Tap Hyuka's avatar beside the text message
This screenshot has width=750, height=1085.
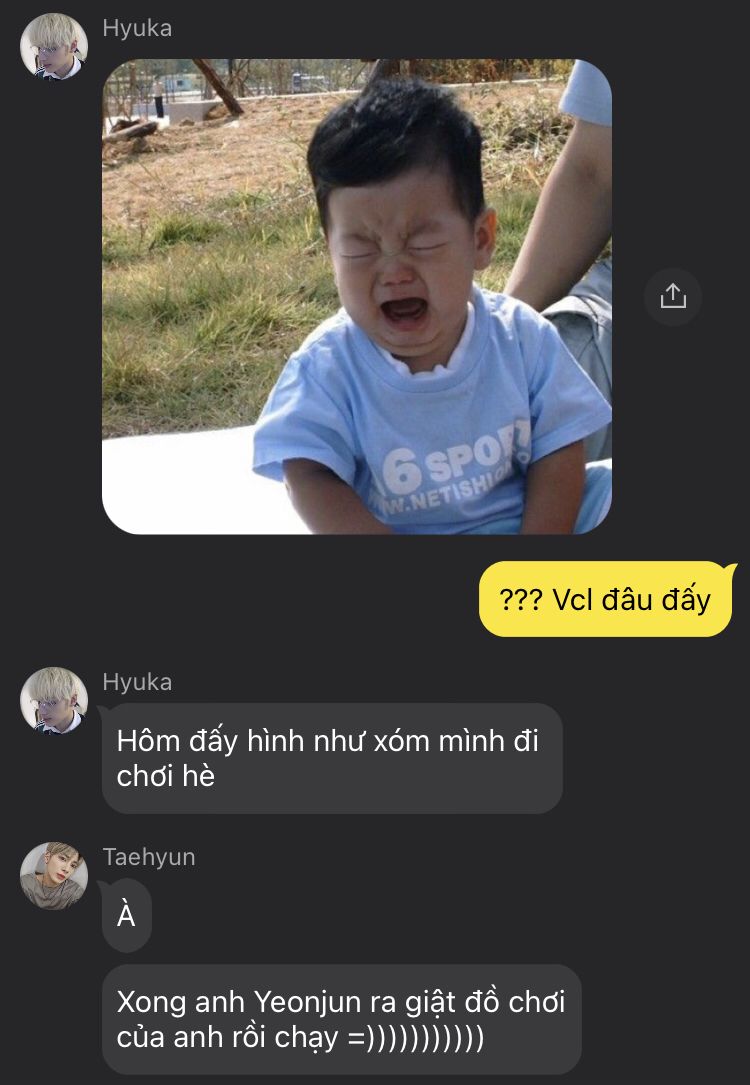click(x=54, y=701)
